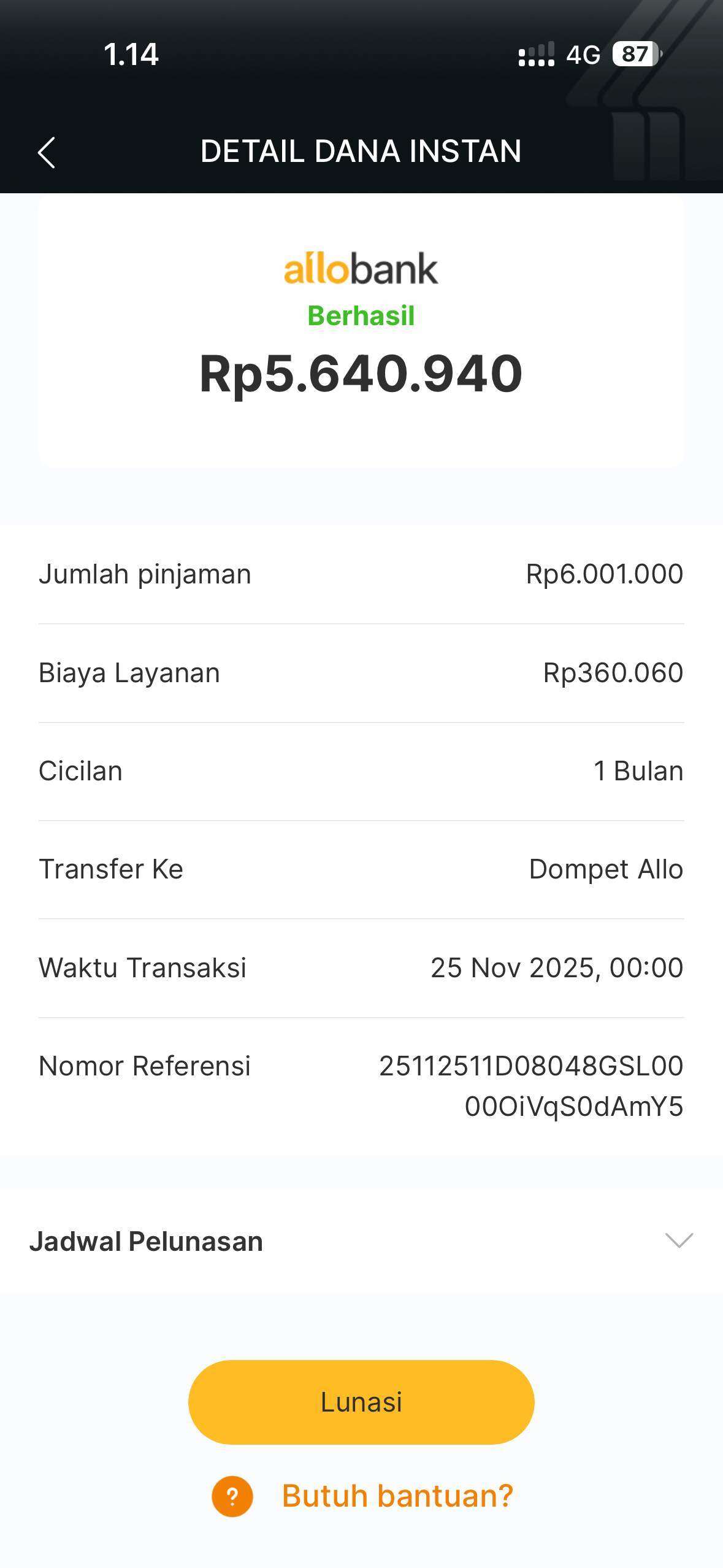Tap the Lunasi button

pyautogui.click(x=361, y=1402)
